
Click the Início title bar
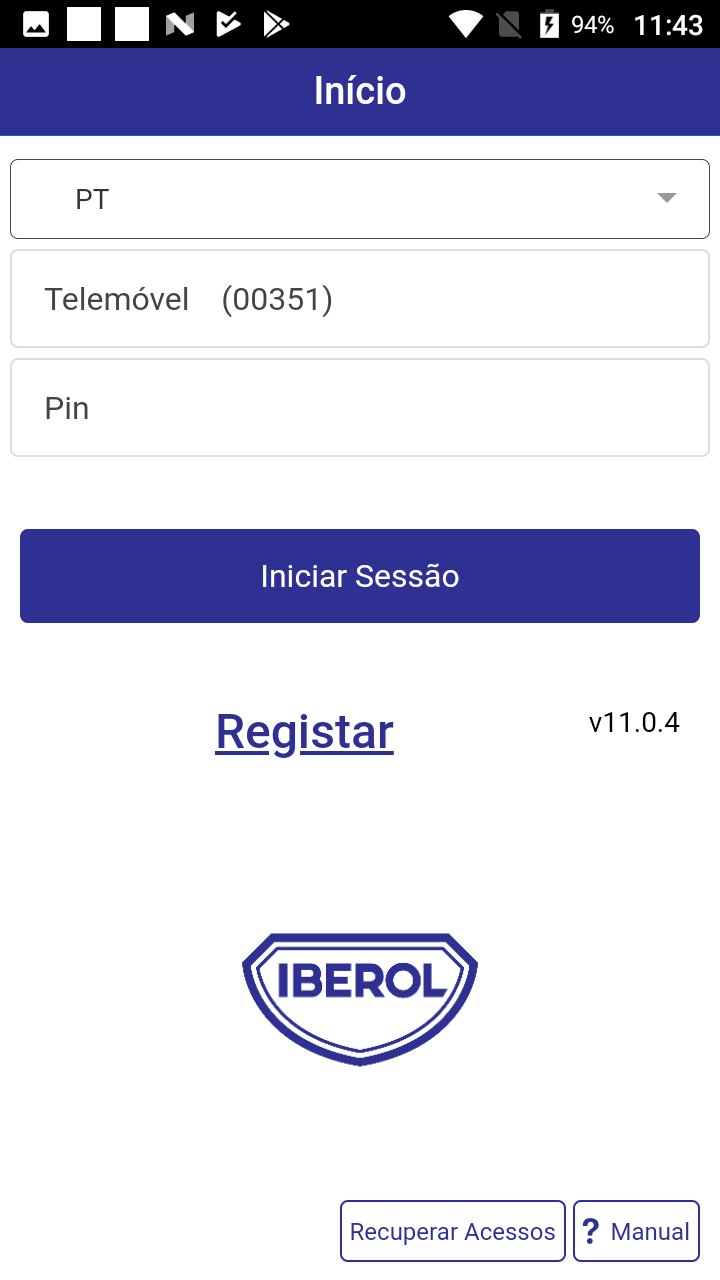(x=360, y=90)
